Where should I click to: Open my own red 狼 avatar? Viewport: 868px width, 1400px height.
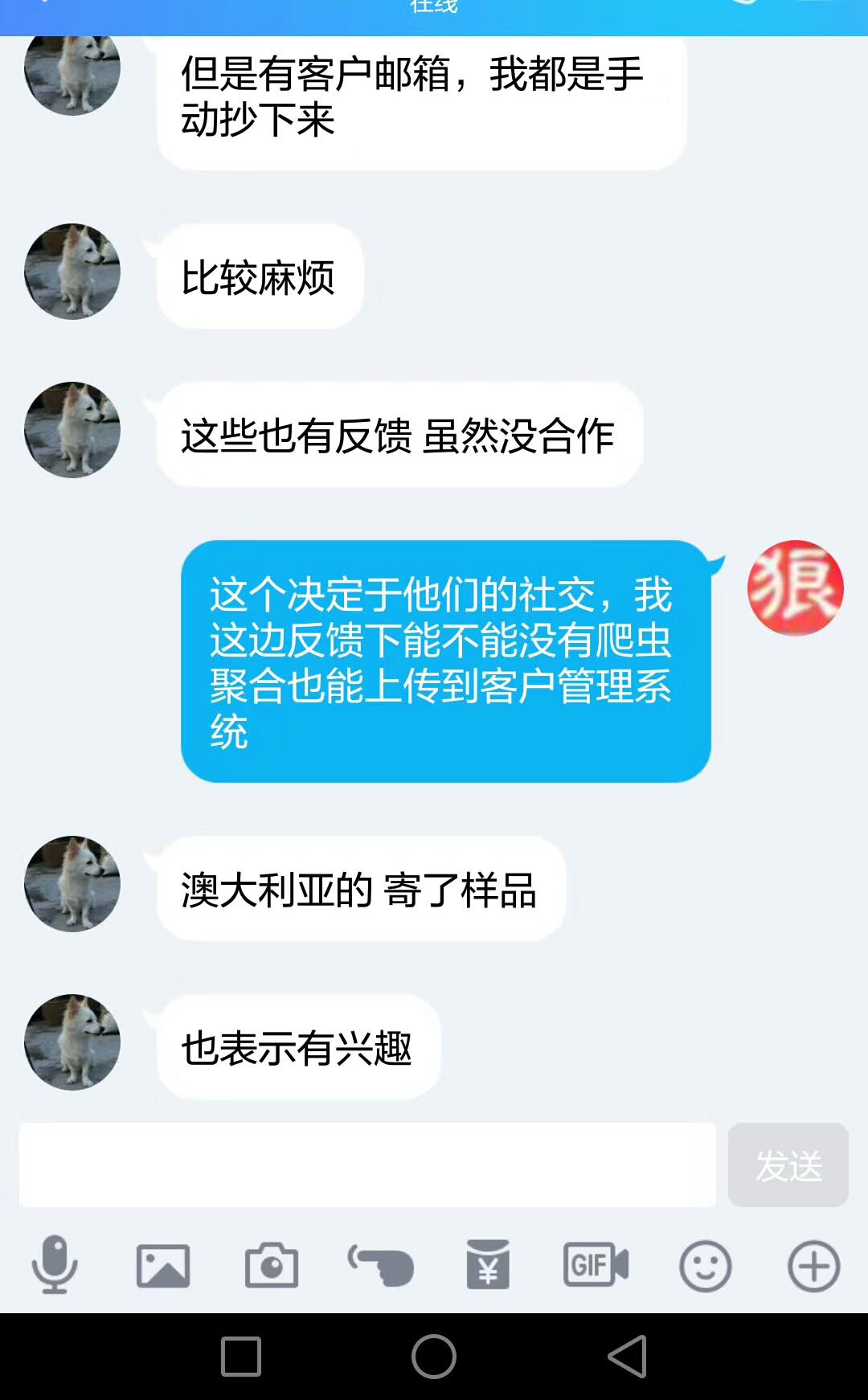[x=795, y=588]
